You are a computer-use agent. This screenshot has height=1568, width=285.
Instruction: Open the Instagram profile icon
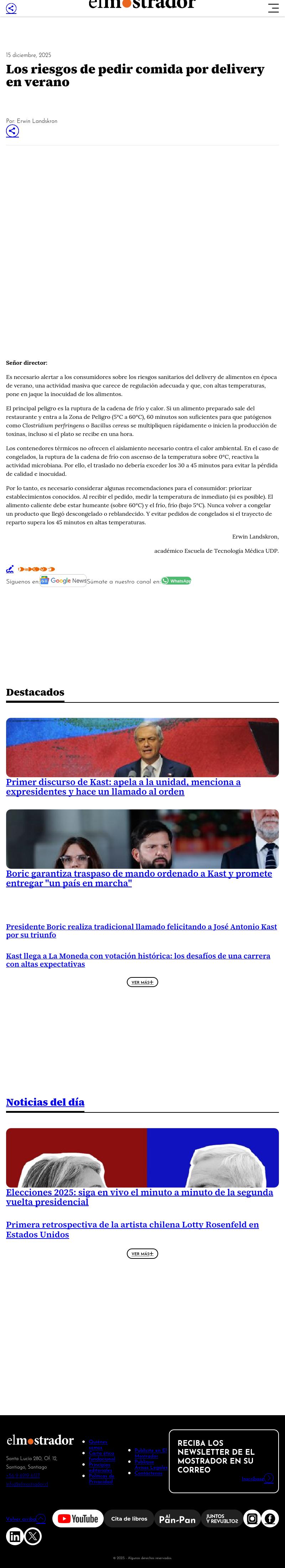(x=252, y=1518)
